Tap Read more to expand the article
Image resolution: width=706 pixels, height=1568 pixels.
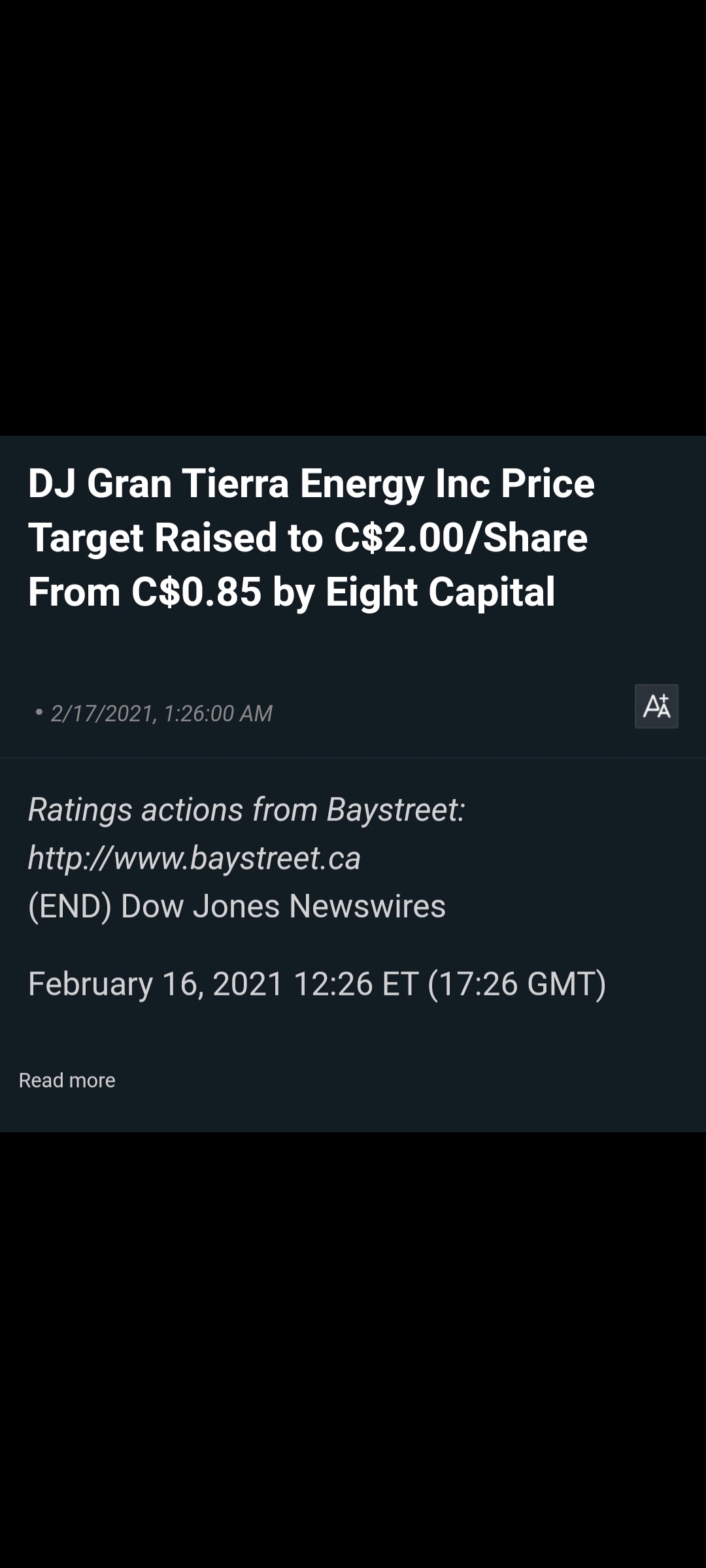[67, 1081]
